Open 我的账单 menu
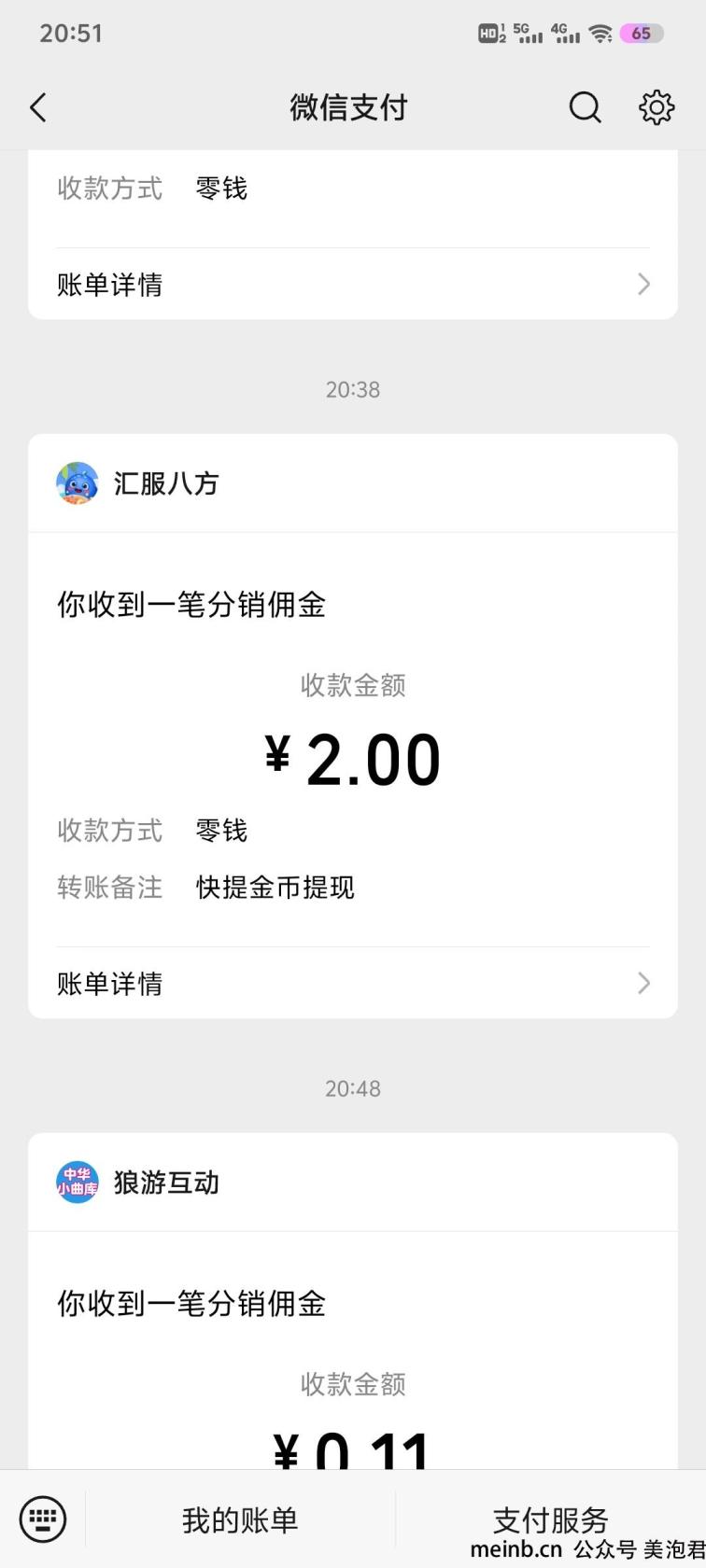Image resolution: width=706 pixels, height=1568 pixels. pos(240,1520)
